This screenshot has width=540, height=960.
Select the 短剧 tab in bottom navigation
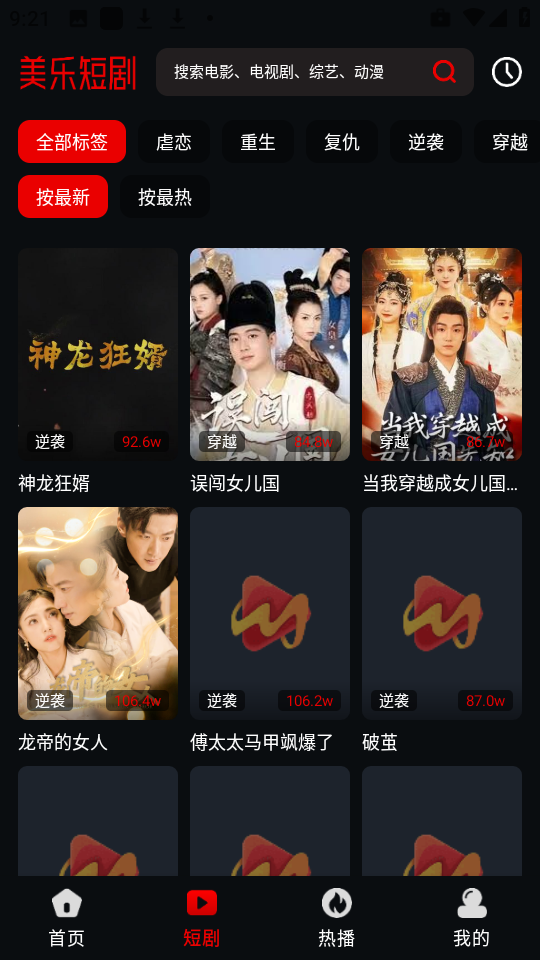[201, 918]
